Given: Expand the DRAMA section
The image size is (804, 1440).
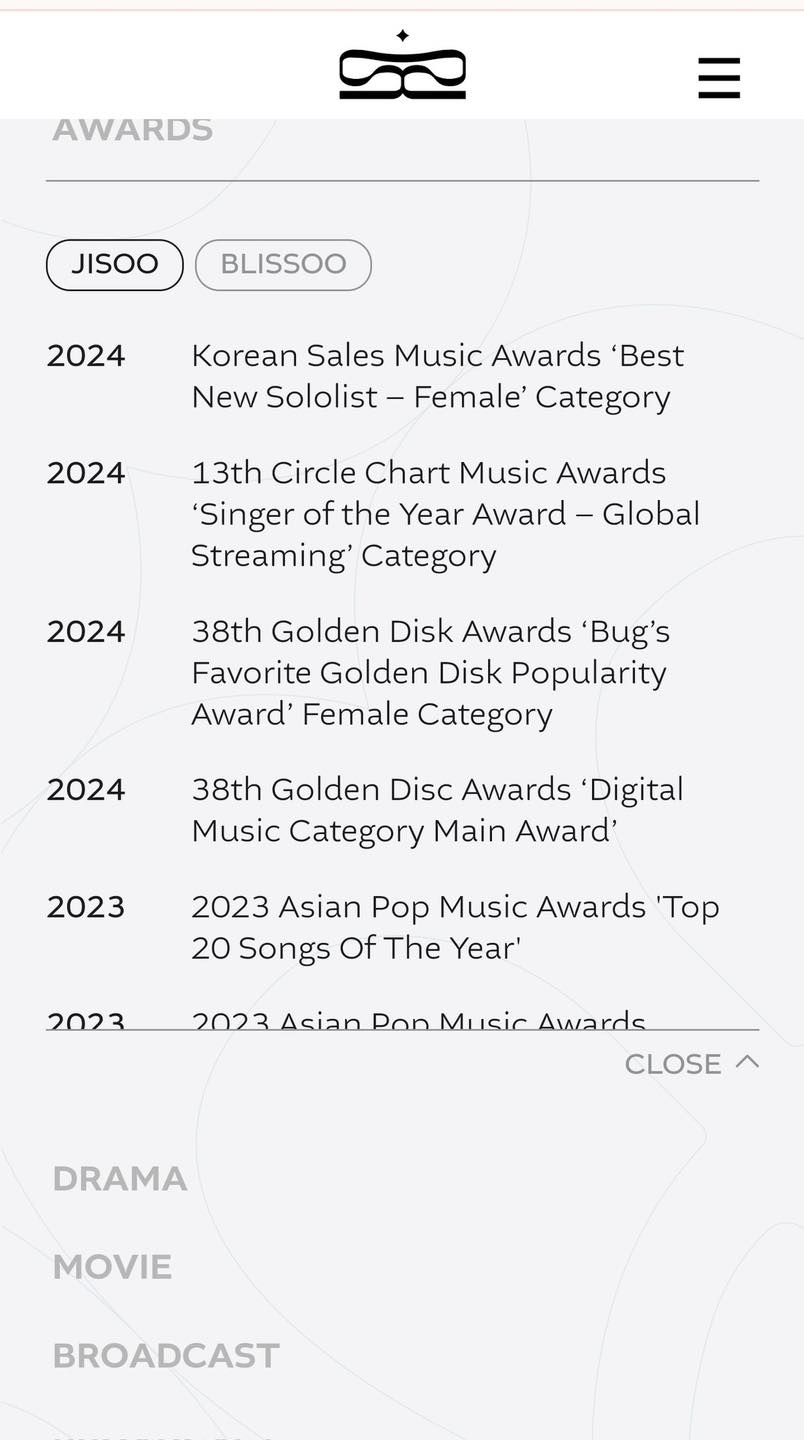Looking at the screenshot, I should point(120,1179).
